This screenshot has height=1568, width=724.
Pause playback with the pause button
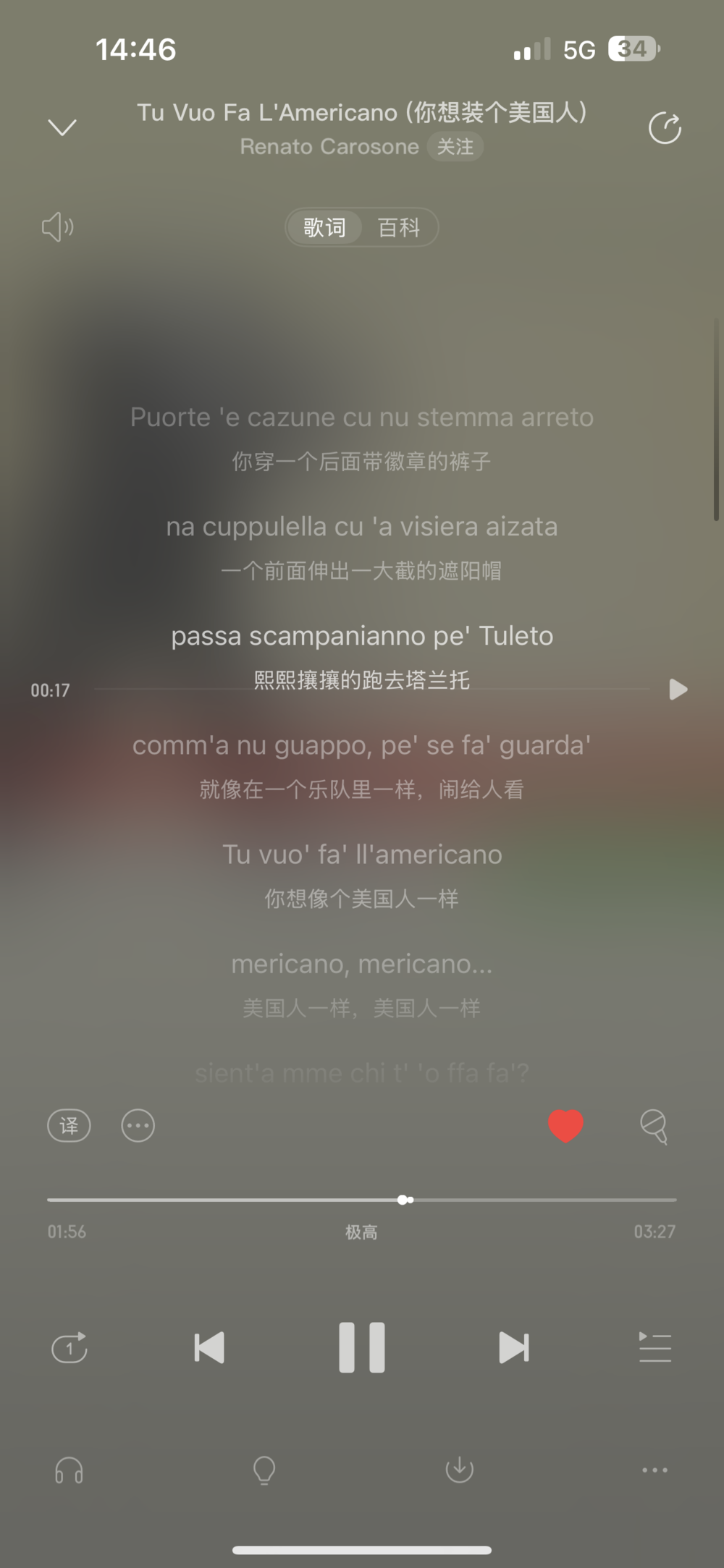point(361,1346)
